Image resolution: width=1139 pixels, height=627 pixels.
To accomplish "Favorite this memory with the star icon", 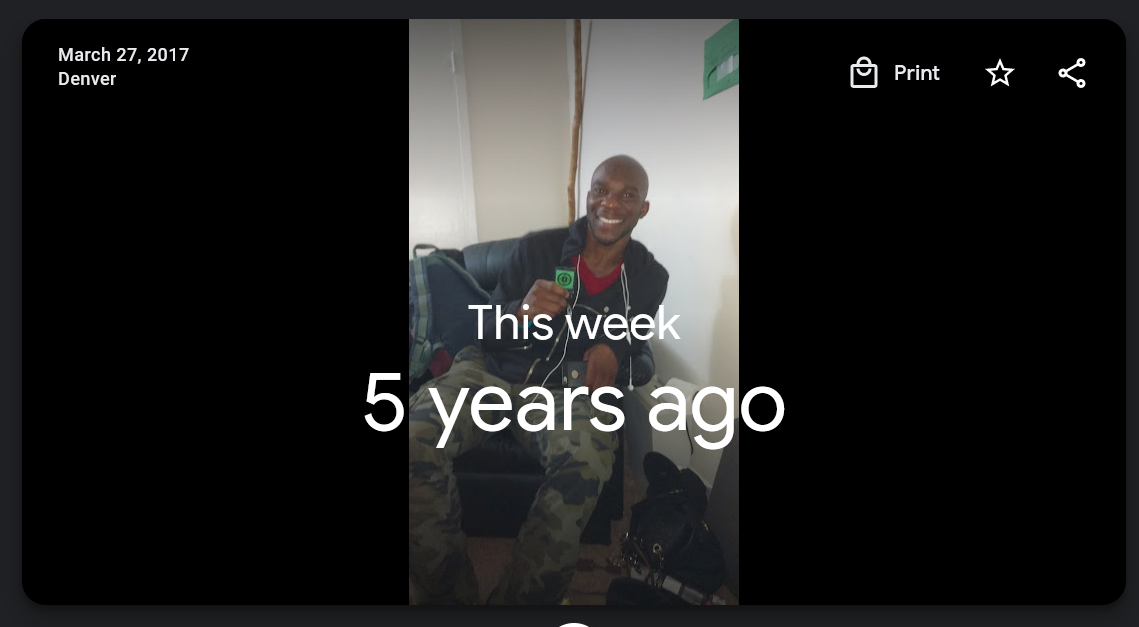I will 999,73.
